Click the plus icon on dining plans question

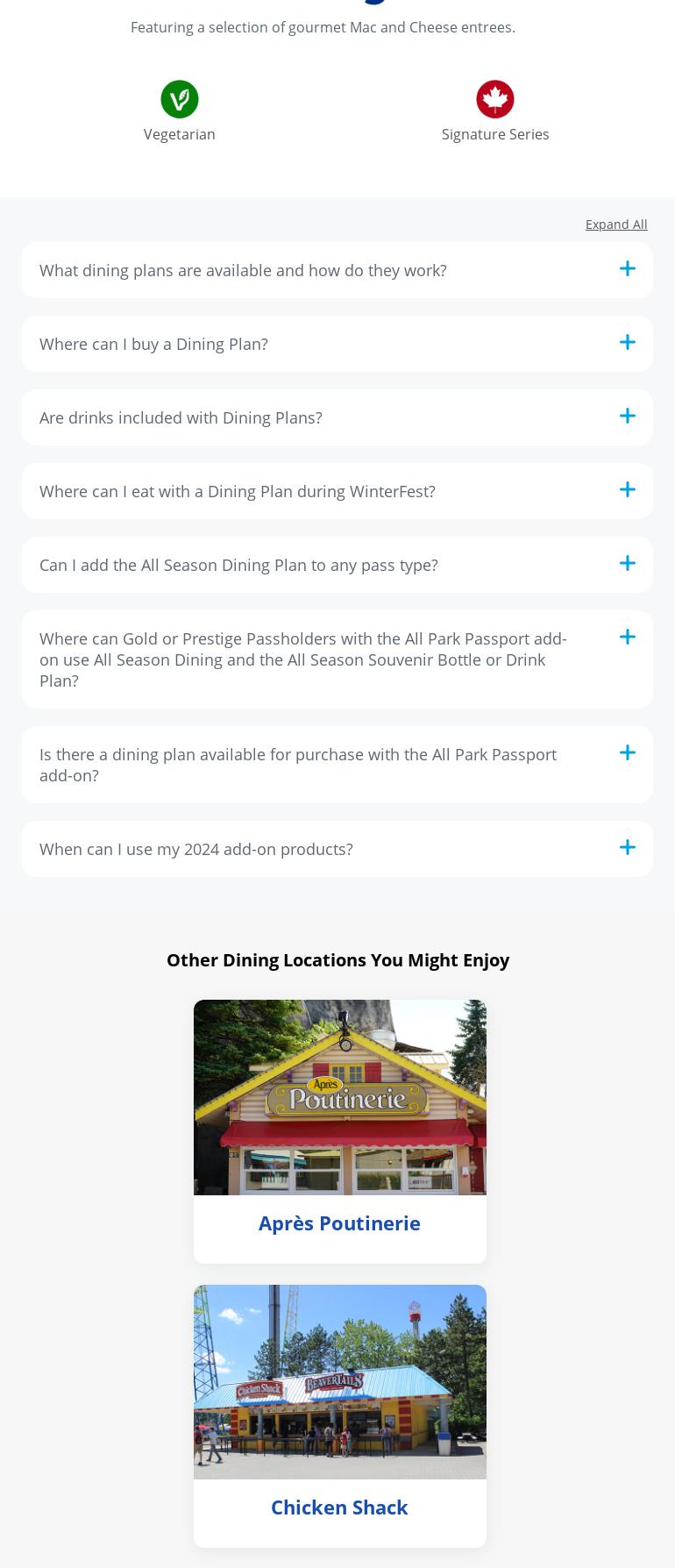click(x=628, y=268)
